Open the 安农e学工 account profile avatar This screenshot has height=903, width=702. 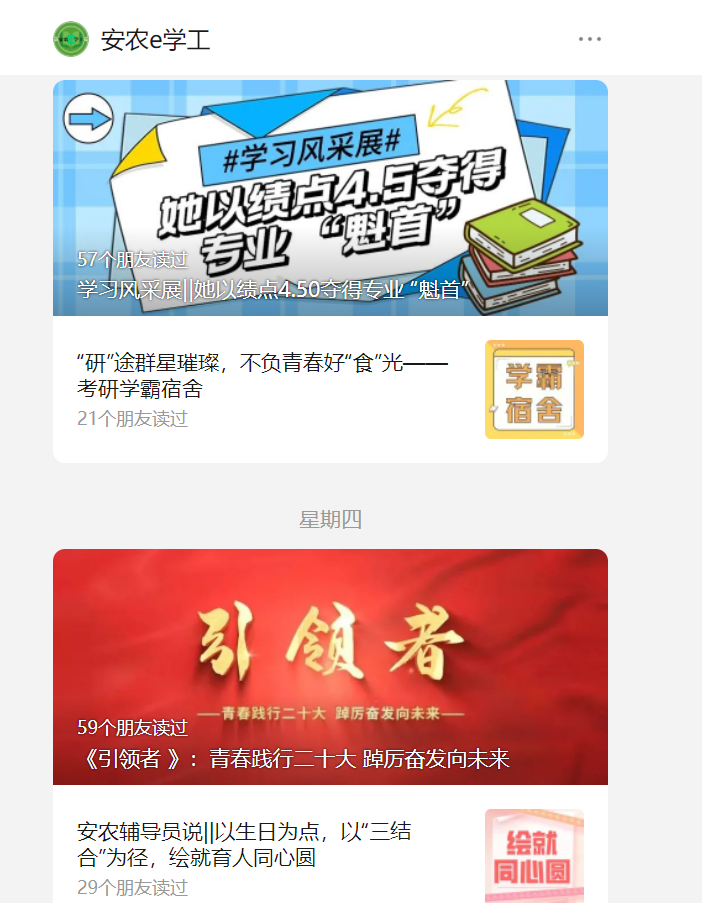click(71, 39)
